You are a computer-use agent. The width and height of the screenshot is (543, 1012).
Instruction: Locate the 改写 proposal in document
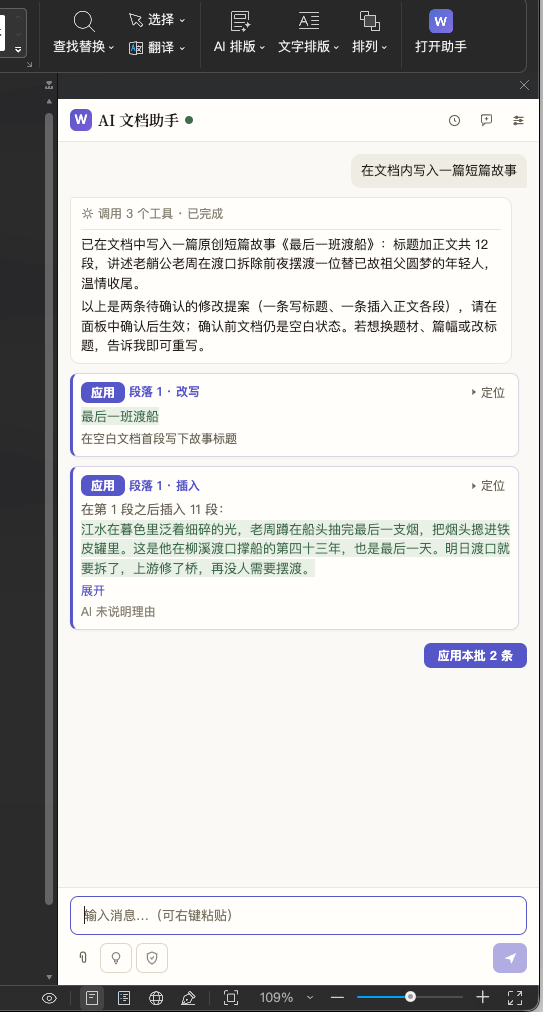488,392
